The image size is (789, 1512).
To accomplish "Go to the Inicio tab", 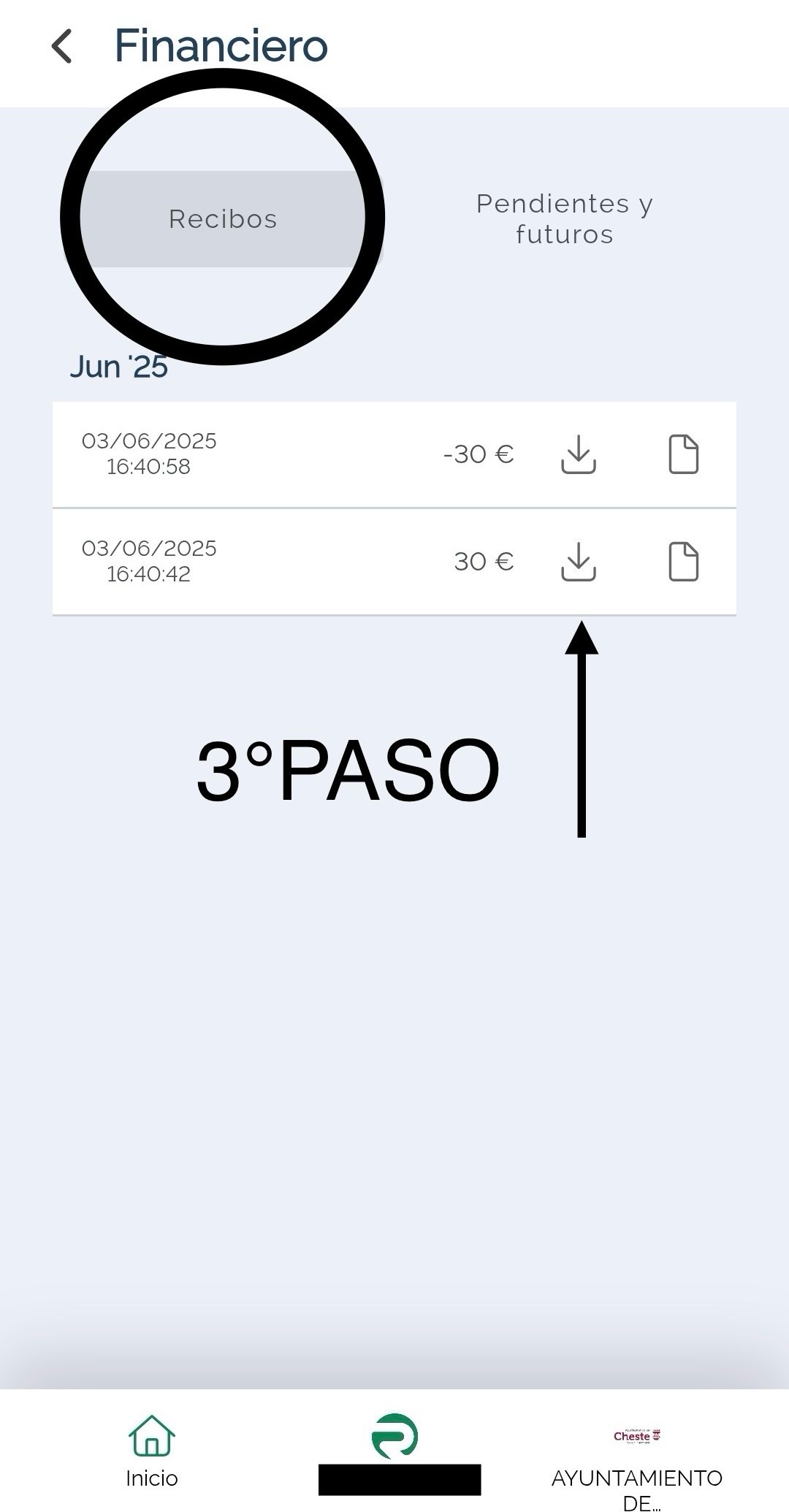I will pos(151,1451).
